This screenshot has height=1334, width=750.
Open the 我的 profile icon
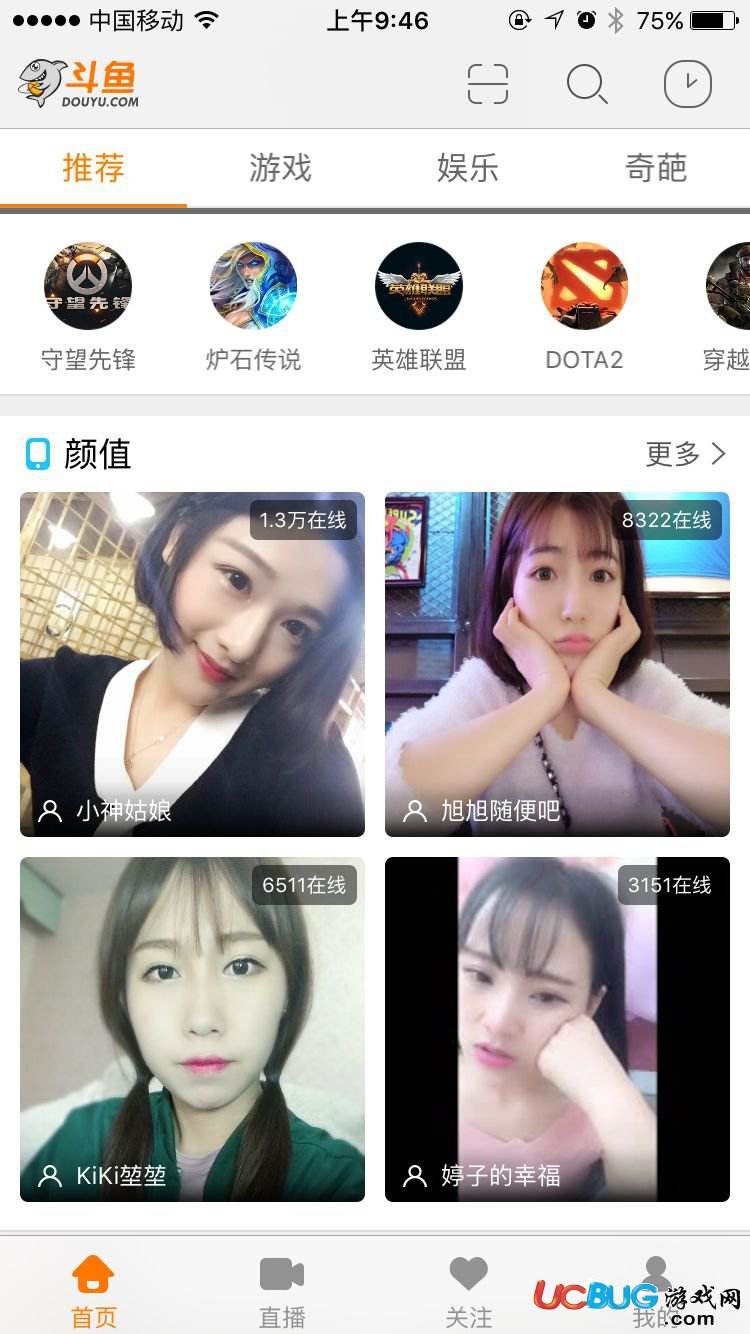pyautogui.click(x=657, y=1272)
